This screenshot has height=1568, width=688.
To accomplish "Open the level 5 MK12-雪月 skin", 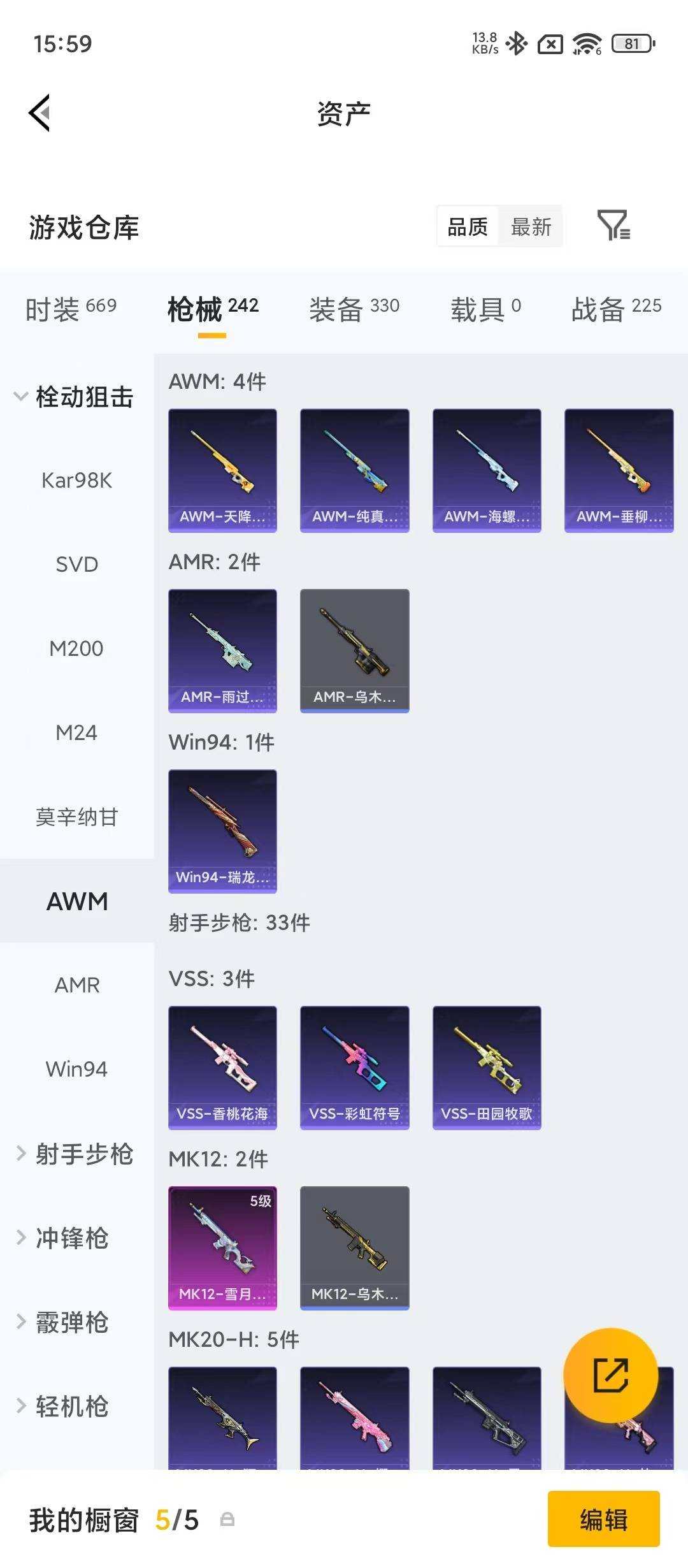I will coord(222,1248).
